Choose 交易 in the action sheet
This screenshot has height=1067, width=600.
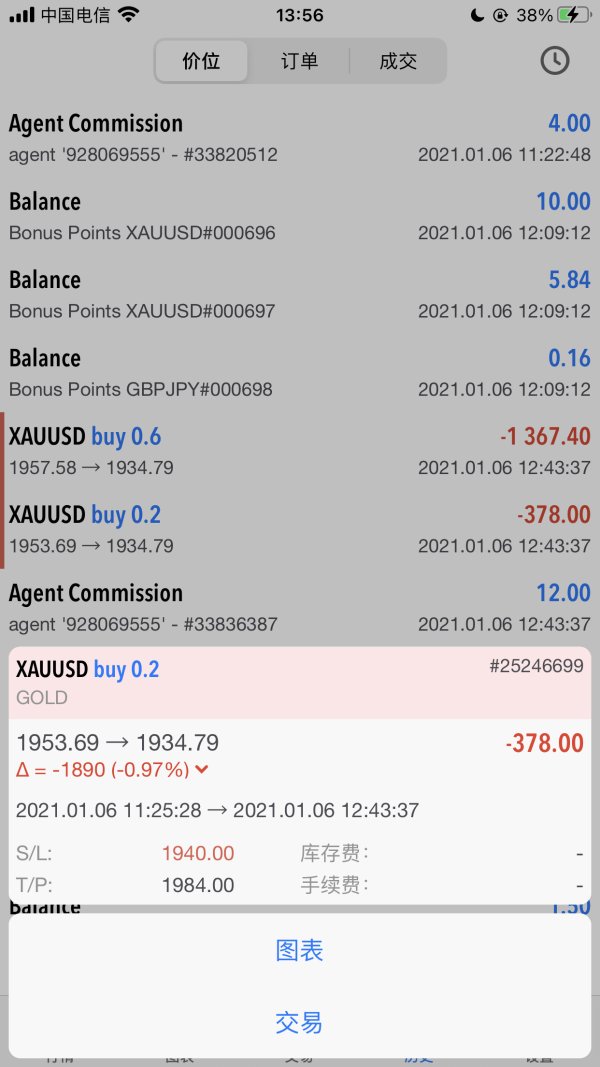click(x=299, y=1022)
